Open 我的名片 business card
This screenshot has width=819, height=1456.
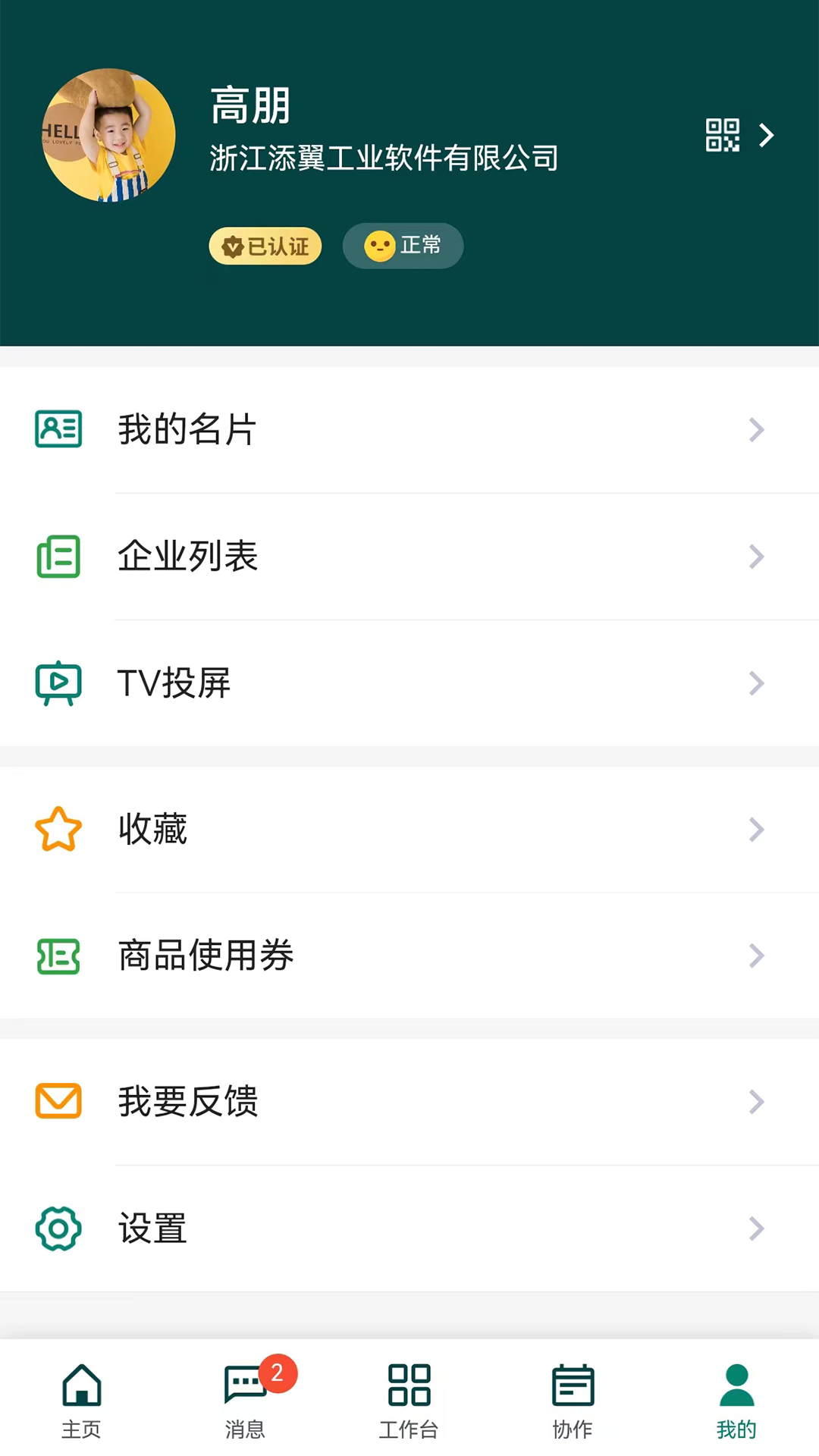[409, 430]
